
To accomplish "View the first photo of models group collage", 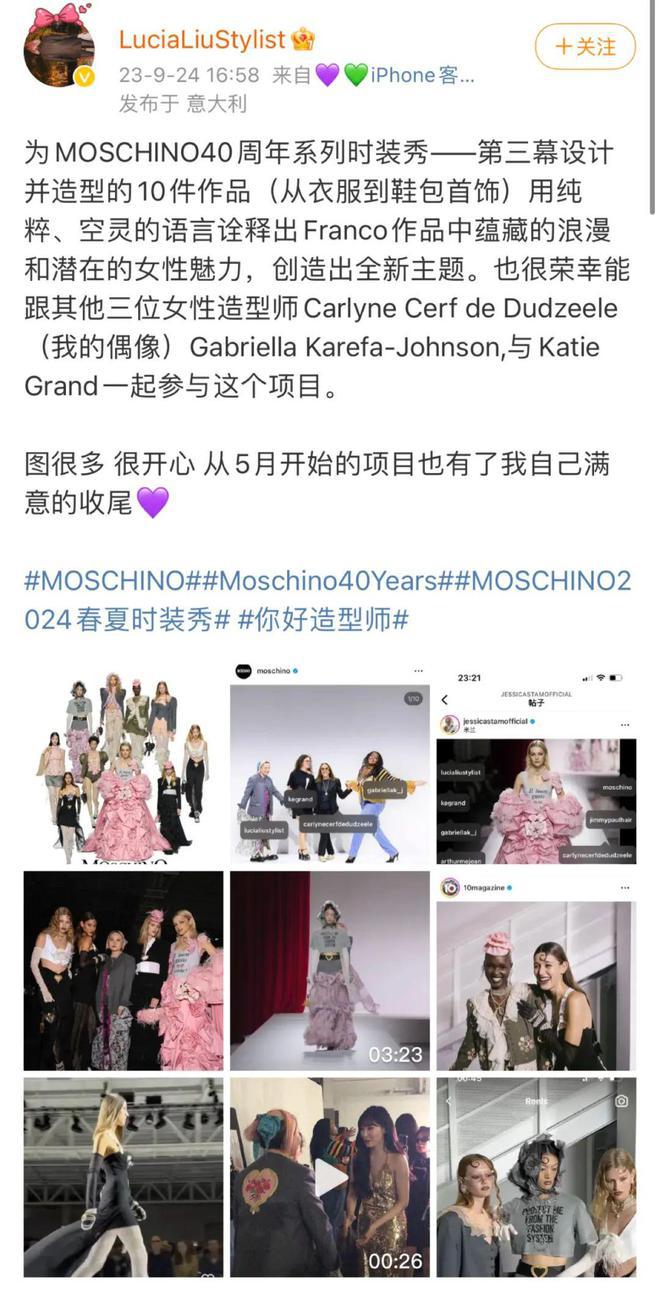I will click(123, 761).
